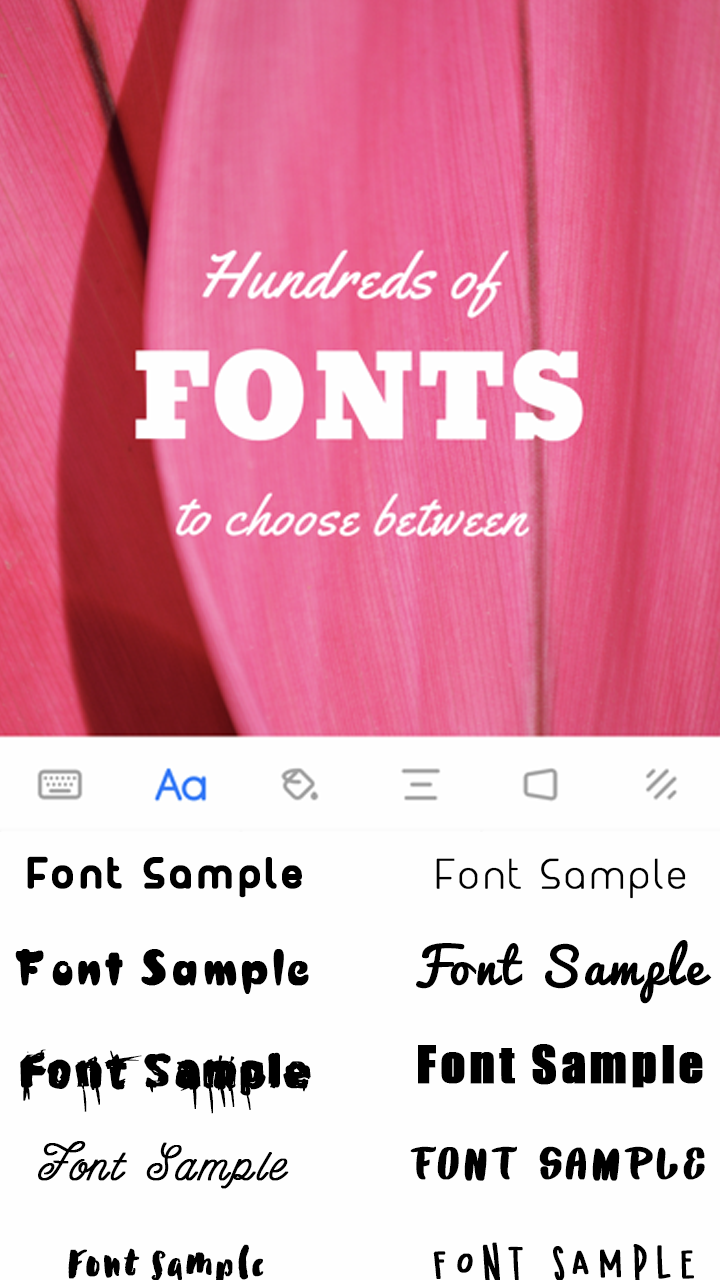Viewport: 720px width, 1280px height.
Task: Select the Aa fonts tab
Action: (180, 785)
